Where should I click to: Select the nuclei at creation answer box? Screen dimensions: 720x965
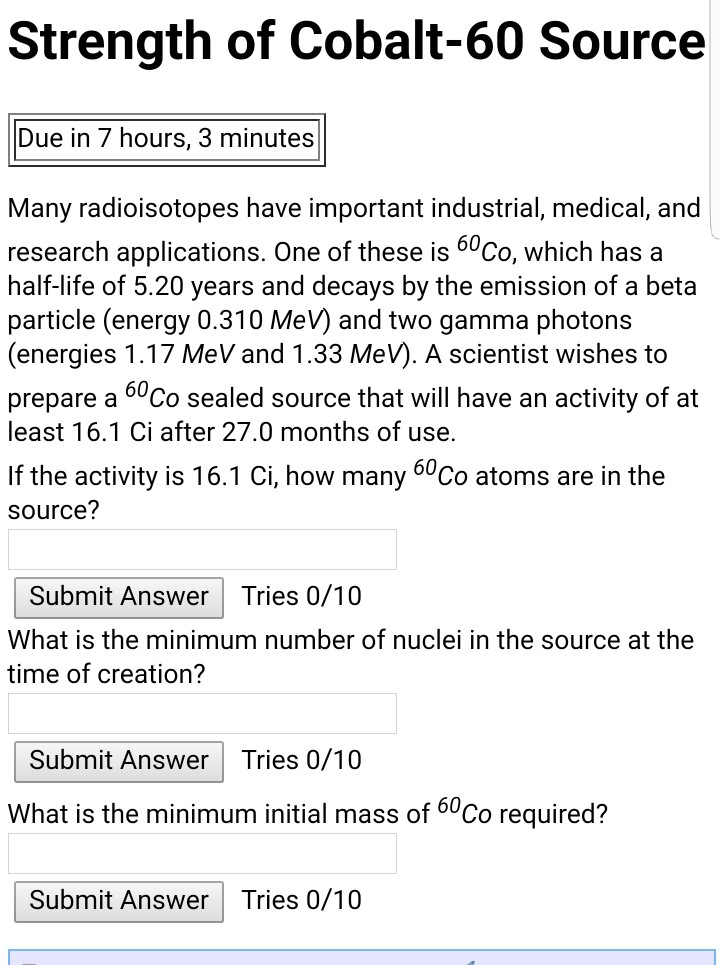[x=202, y=713]
